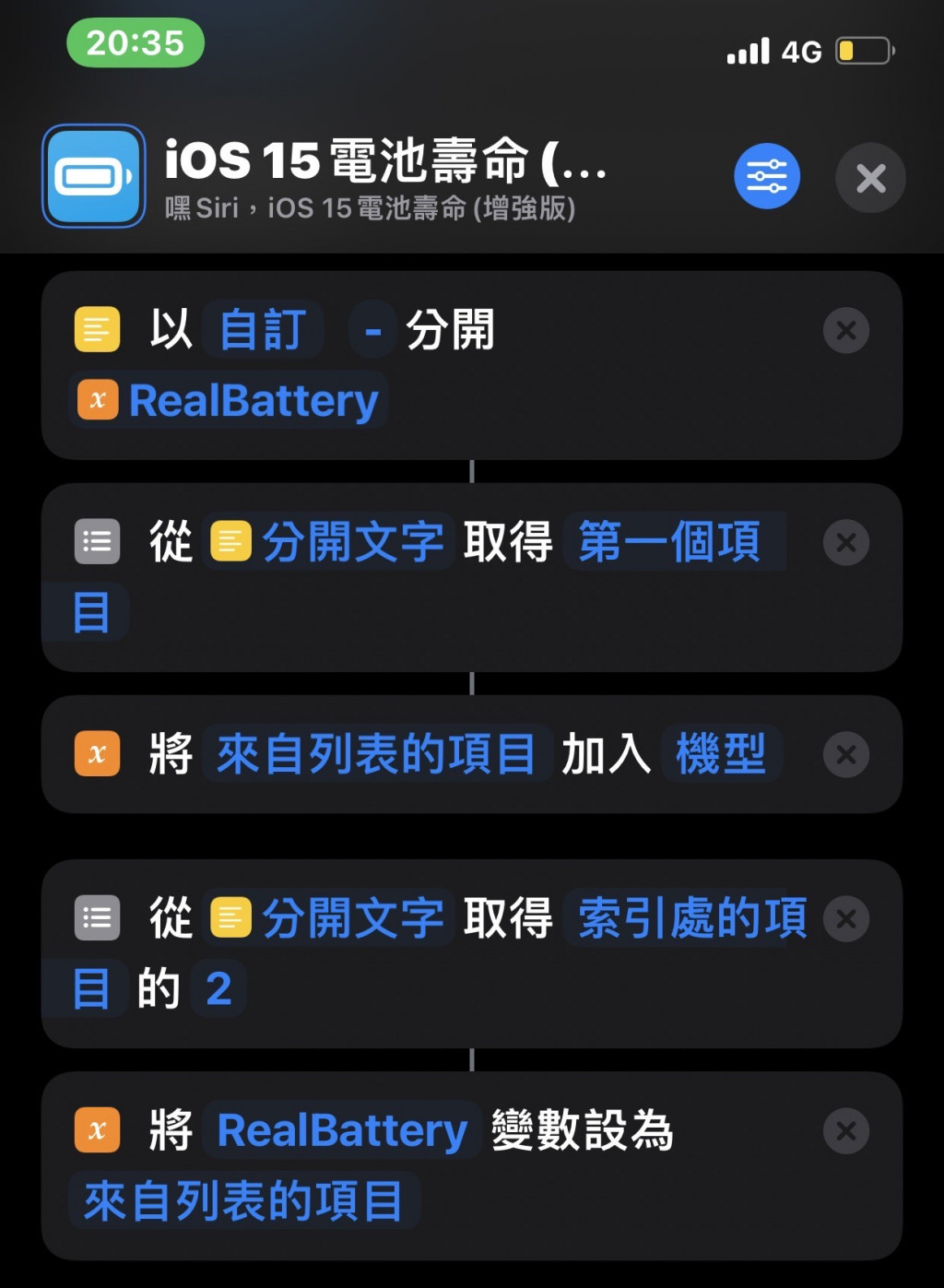Edit RealBattery variable name in set variable action

342,1130
